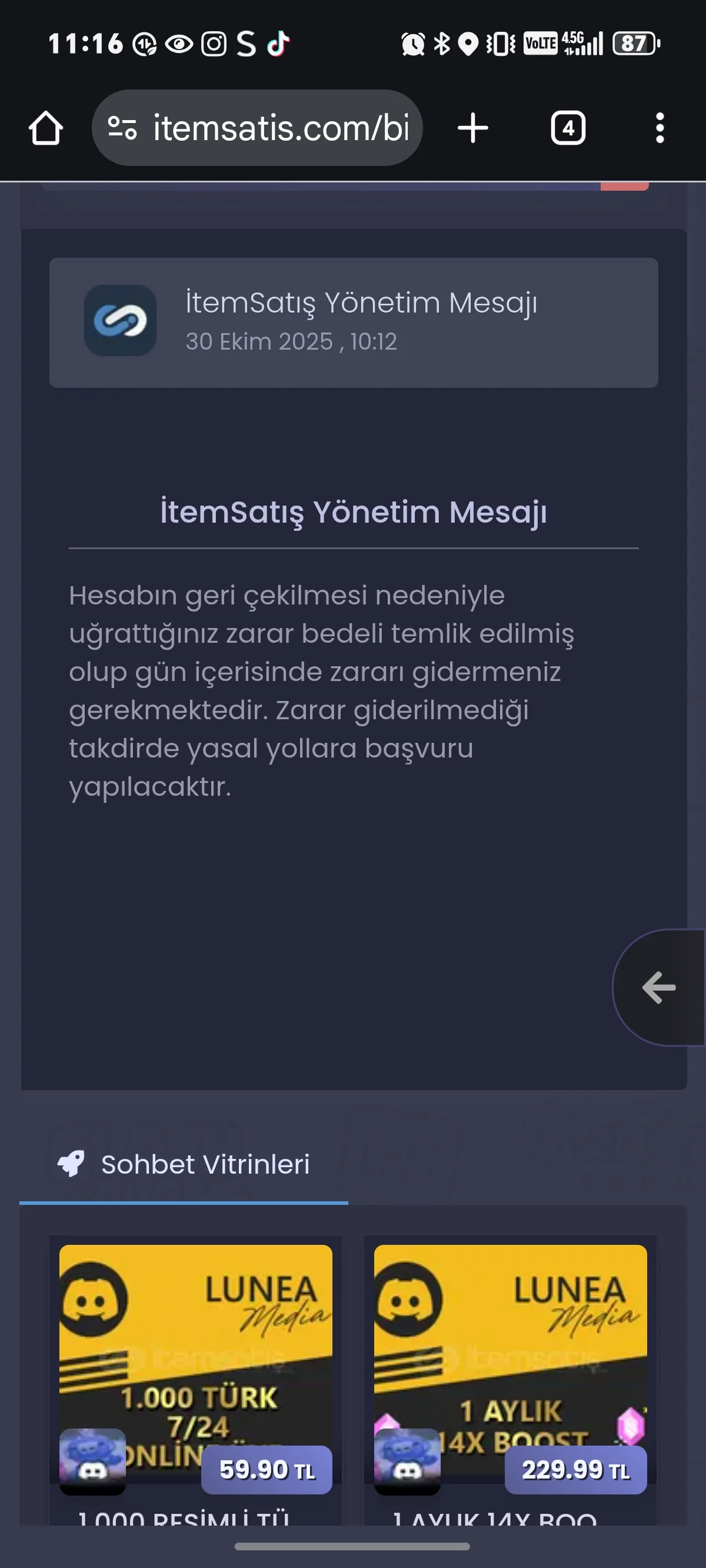Go to the browser home page

tap(46, 128)
